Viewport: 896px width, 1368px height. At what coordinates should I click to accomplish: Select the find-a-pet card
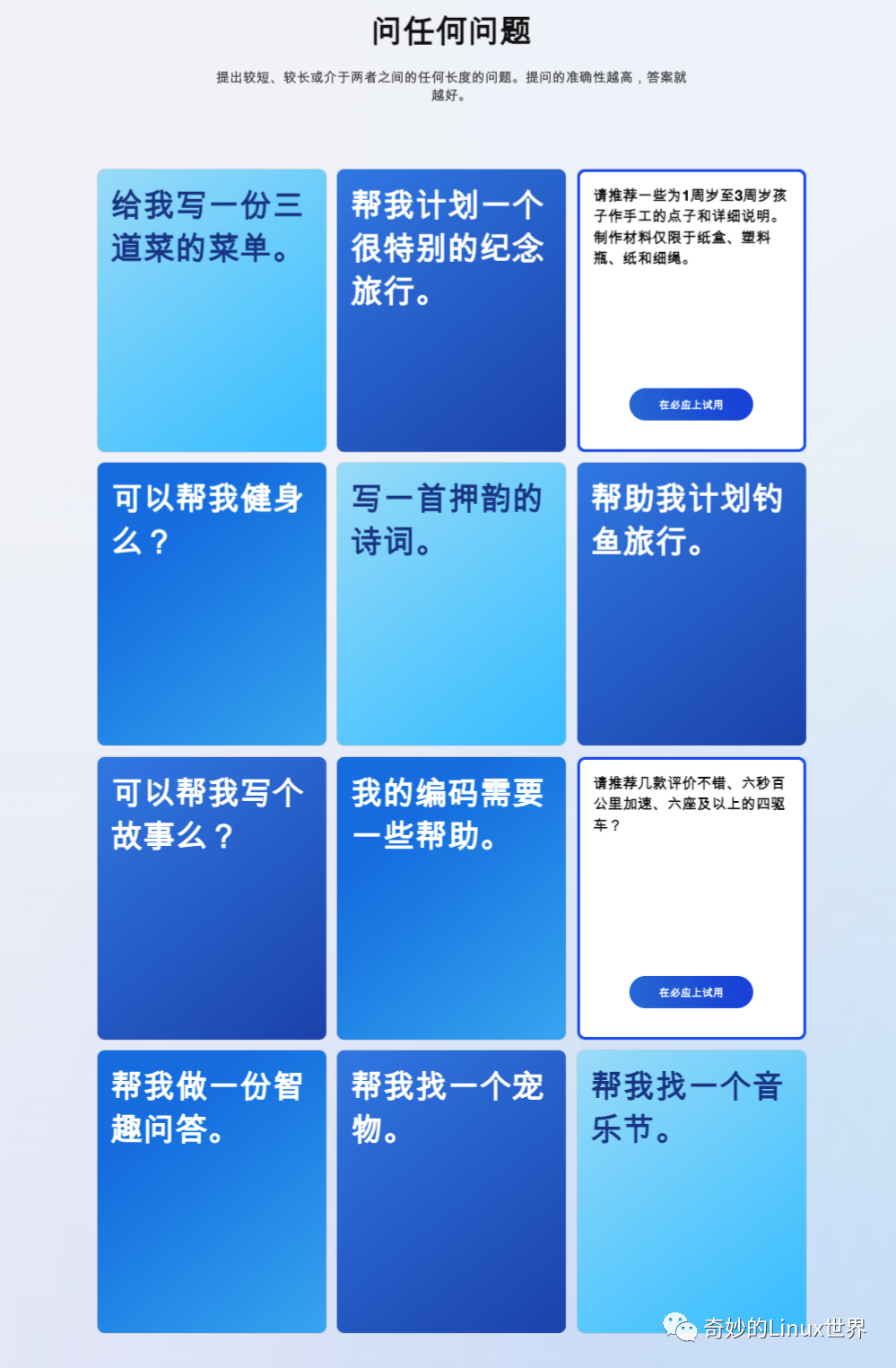(x=451, y=1191)
